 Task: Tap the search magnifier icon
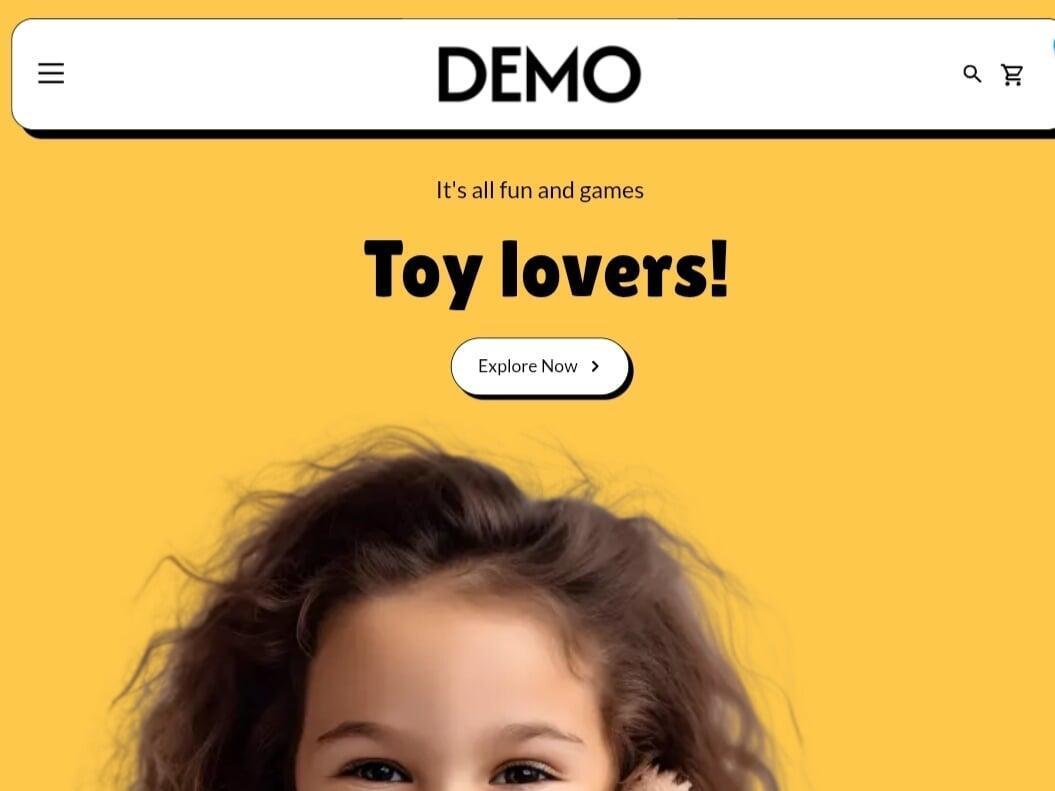tap(972, 74)
